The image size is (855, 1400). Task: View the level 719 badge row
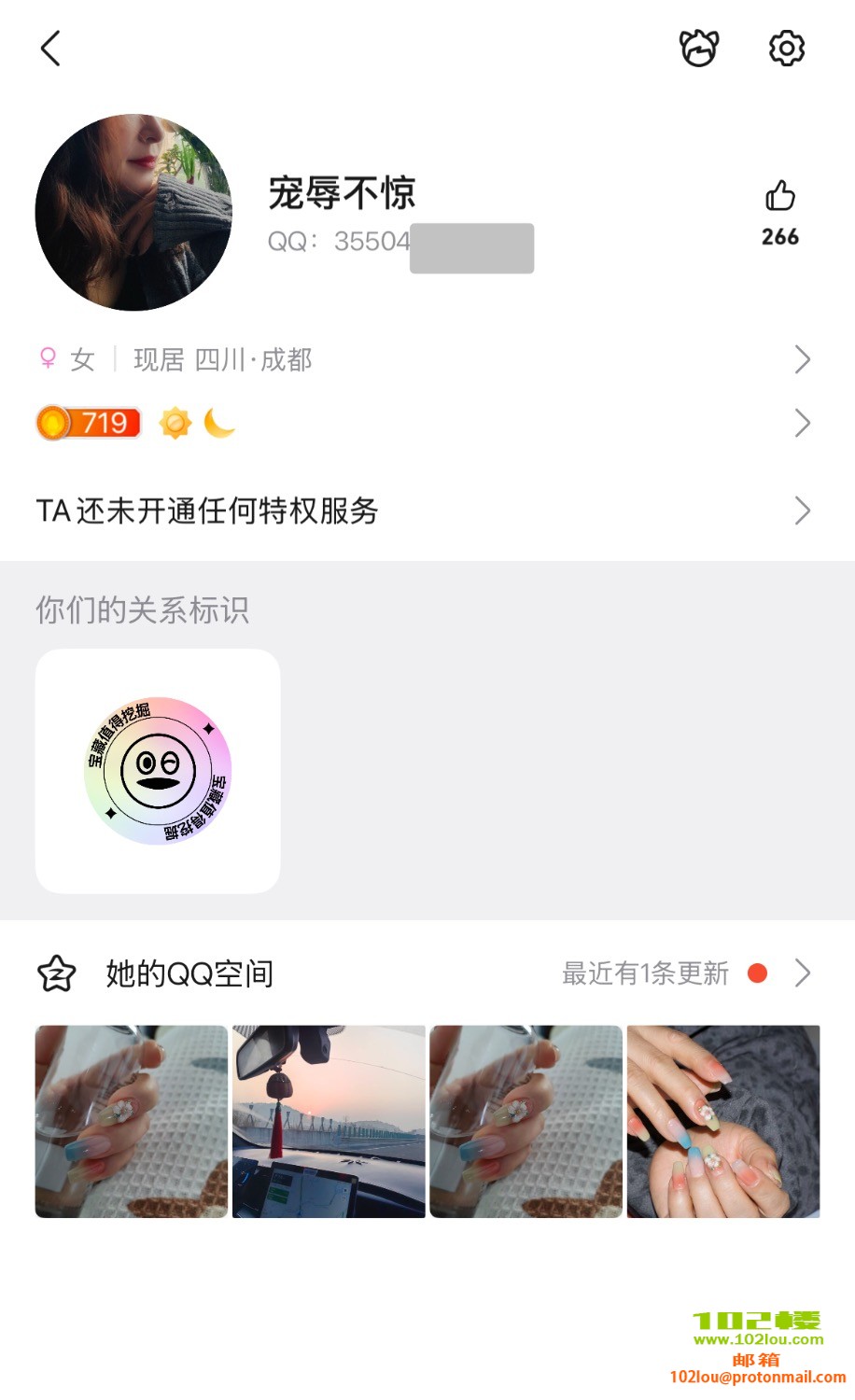pyautogui.click(x=422, y=423)
